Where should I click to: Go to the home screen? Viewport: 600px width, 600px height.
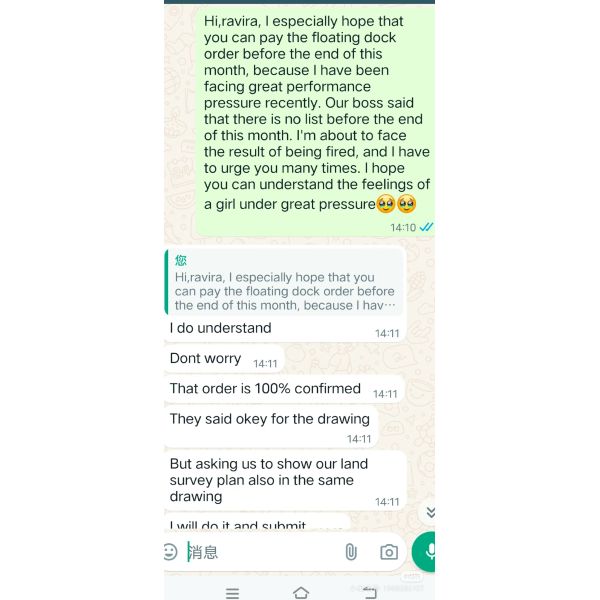[301, 593]
